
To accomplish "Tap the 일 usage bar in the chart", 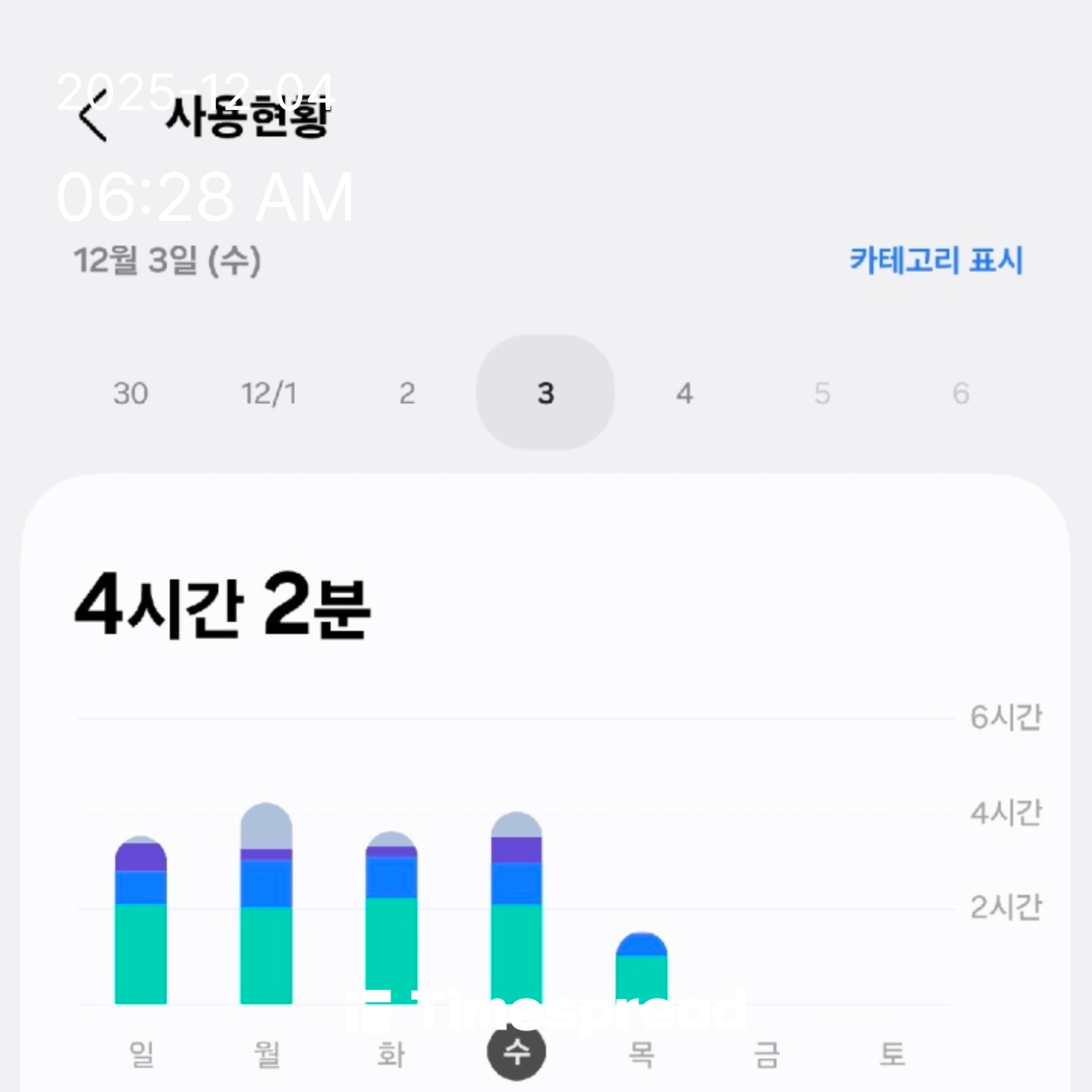I will point(141,921).
